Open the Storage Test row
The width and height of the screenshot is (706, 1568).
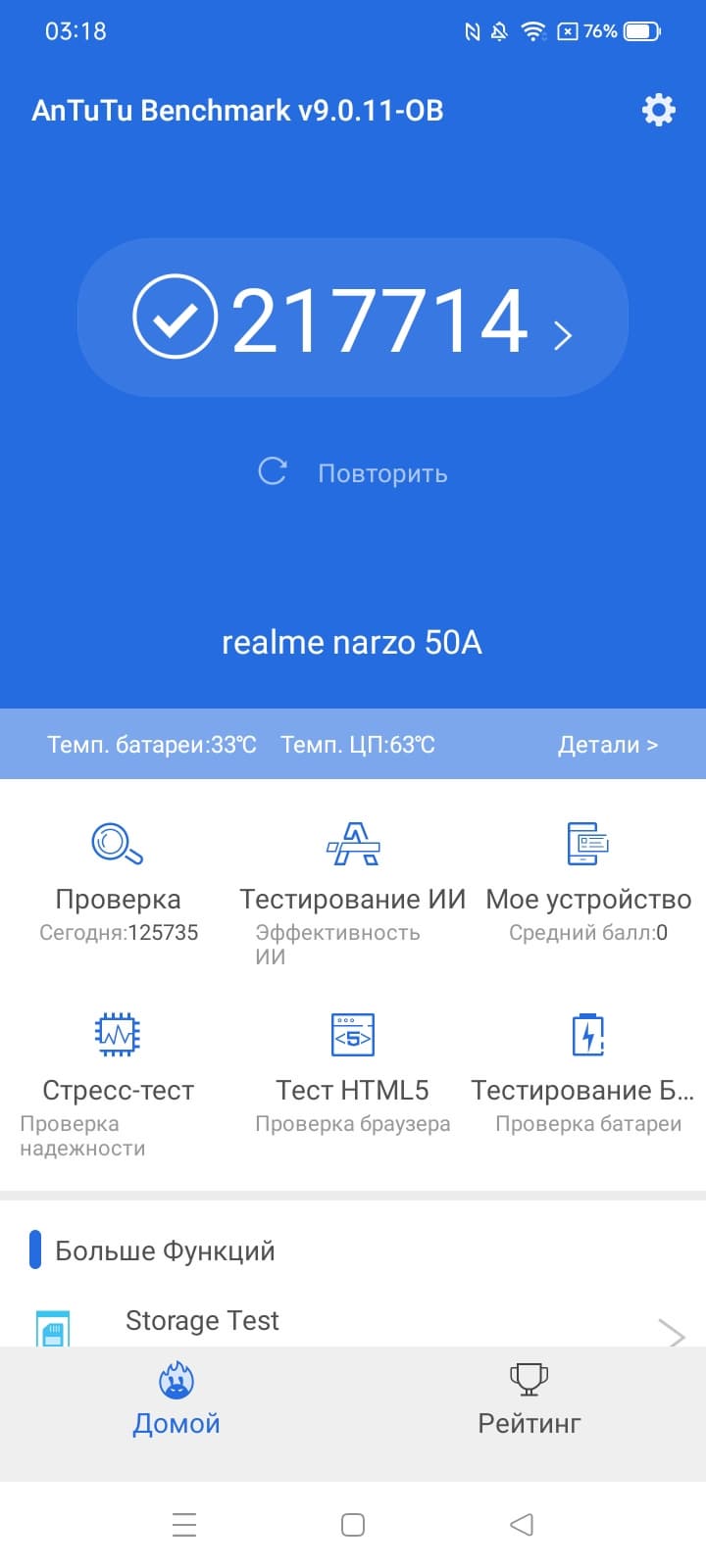coord(353,1323)
